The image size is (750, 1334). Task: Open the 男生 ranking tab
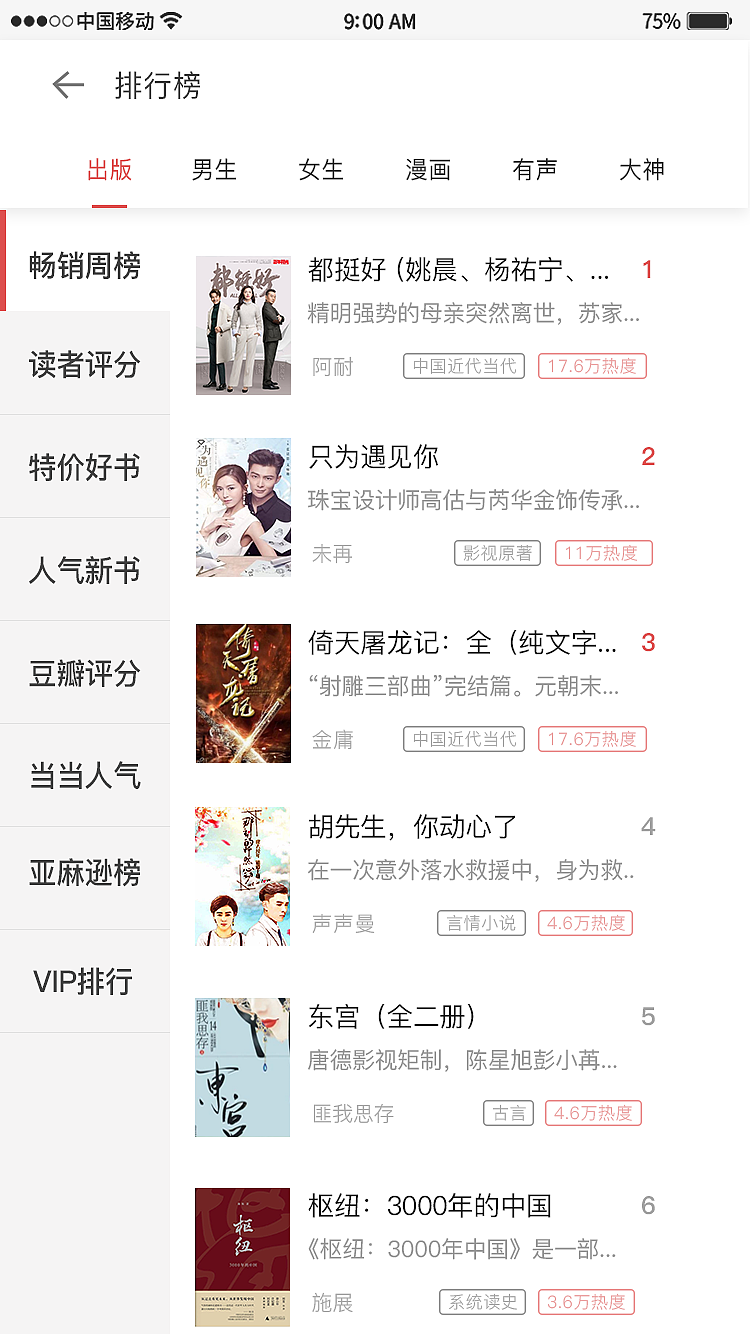[214, 170]
